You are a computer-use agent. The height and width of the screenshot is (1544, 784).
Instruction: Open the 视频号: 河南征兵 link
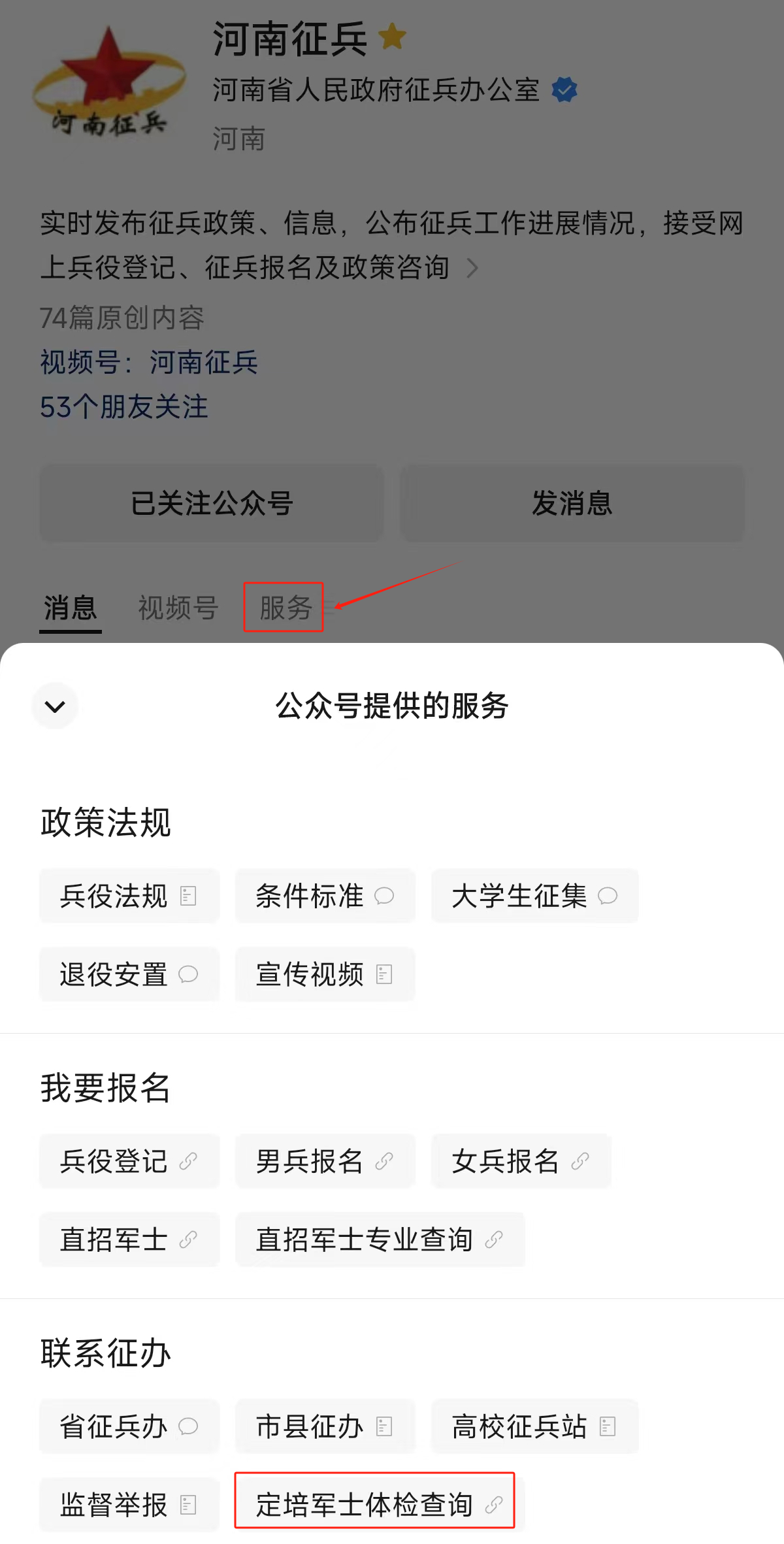click(x=149, y=362)
